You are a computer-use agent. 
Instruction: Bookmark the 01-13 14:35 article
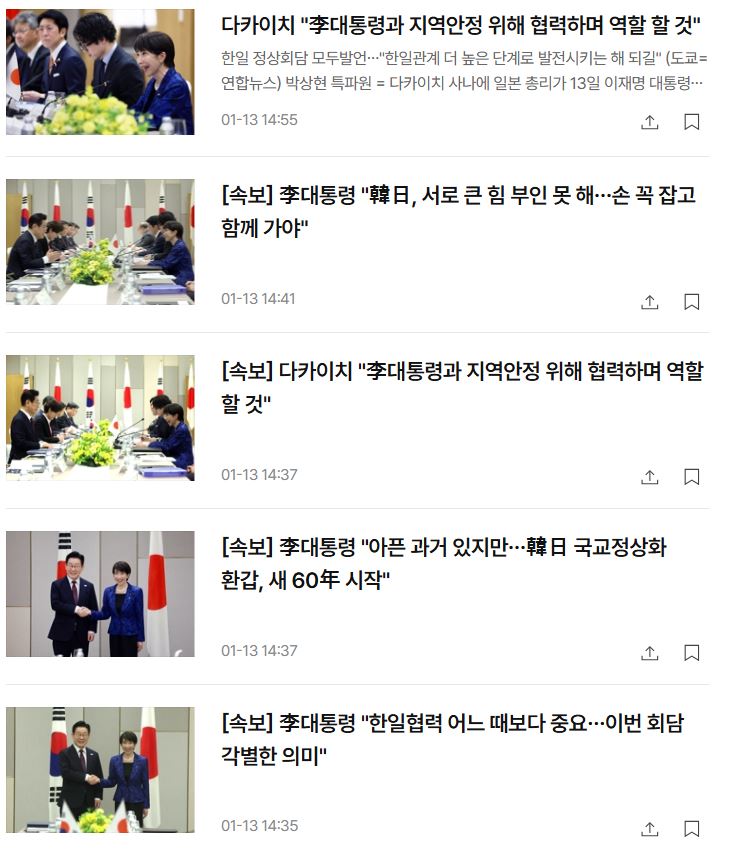[x=691, y=829]
